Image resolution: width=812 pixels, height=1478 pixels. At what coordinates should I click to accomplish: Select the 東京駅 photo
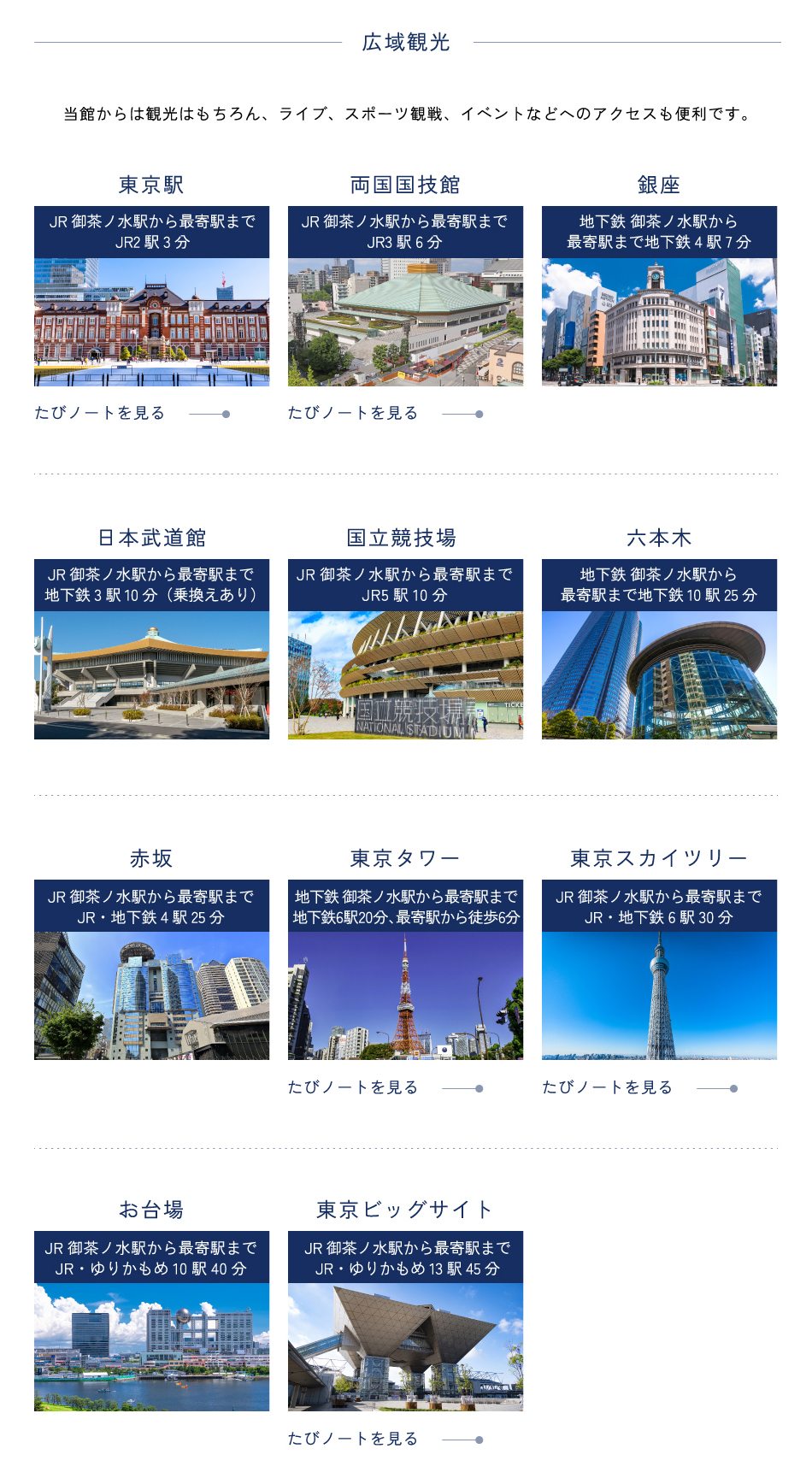pos(150,325)
